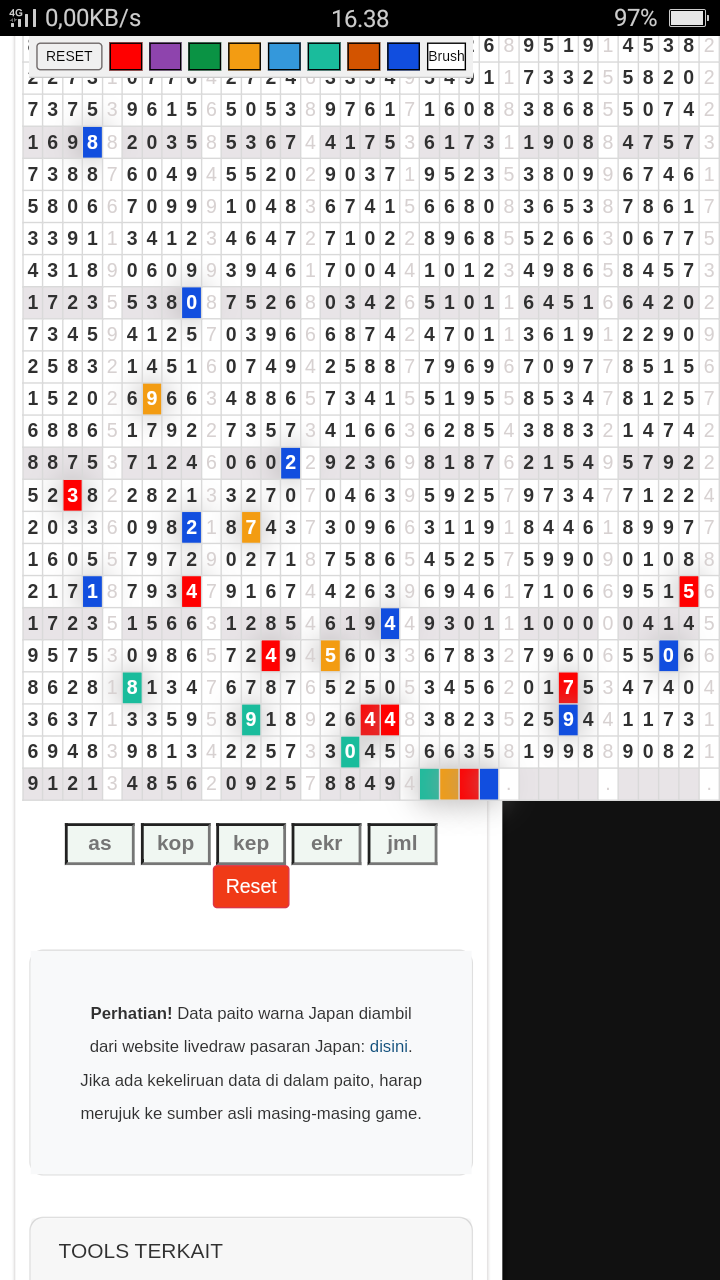Activate the Brush tool
720x1280 pixels.
tap(446, 56)
